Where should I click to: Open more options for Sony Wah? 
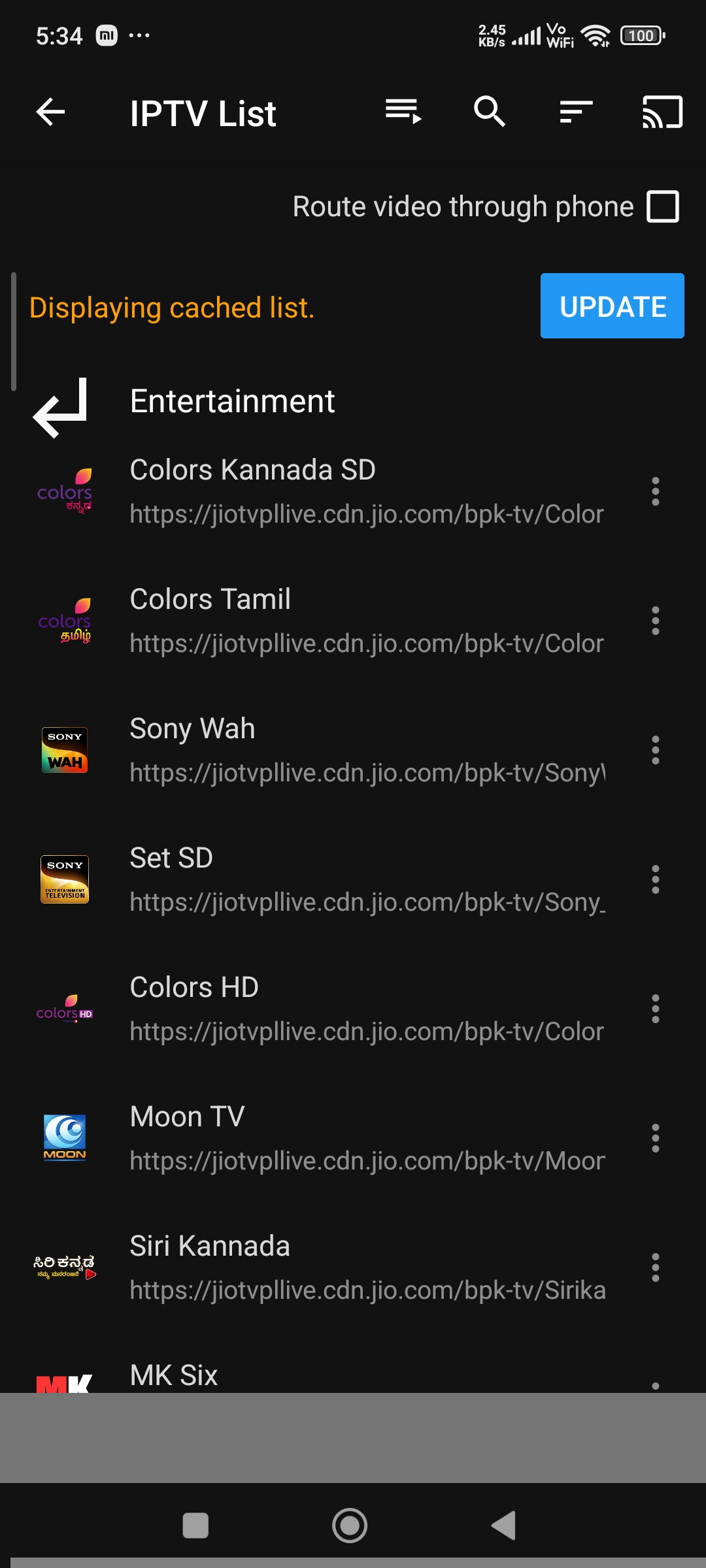pos(655,750)
